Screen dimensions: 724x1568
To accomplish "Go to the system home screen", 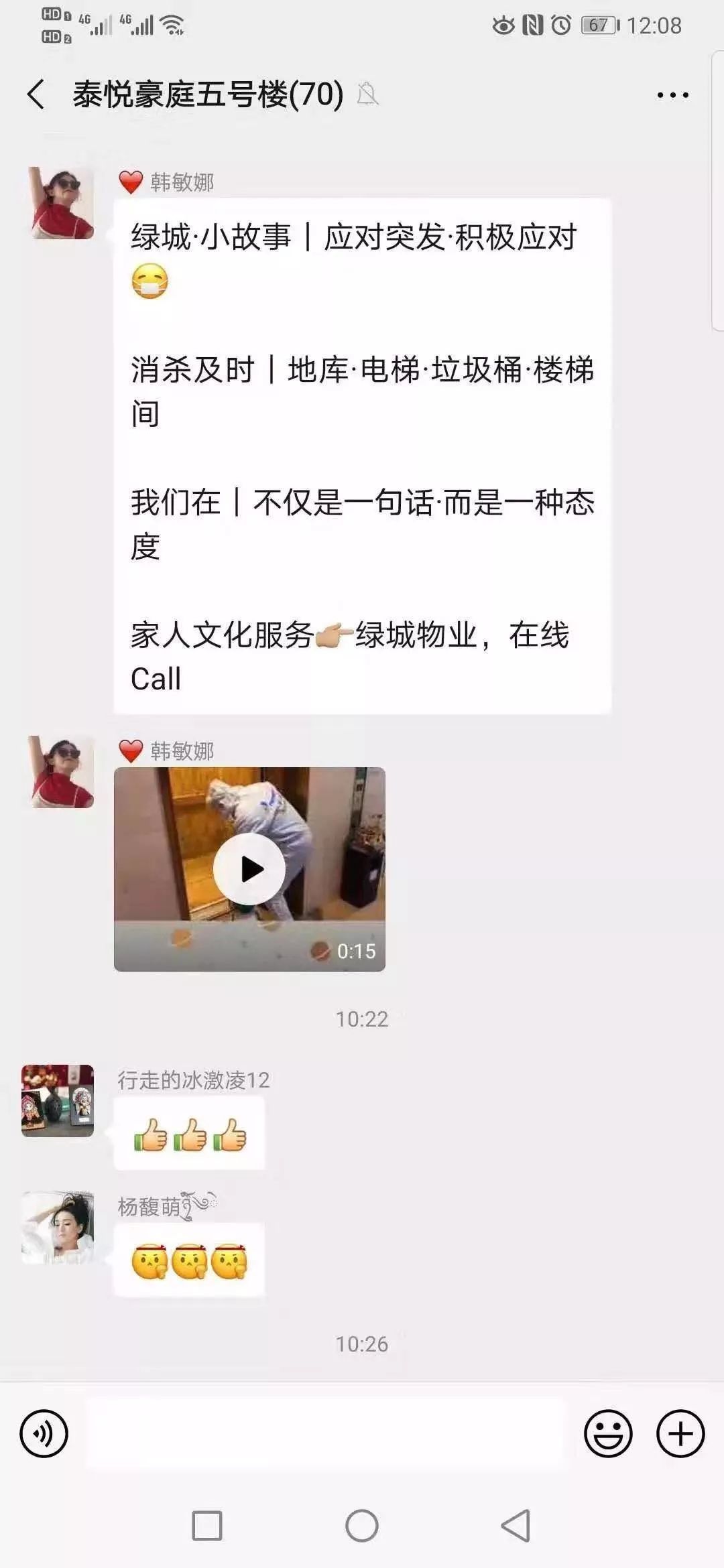I will (x=362, y=1526).
